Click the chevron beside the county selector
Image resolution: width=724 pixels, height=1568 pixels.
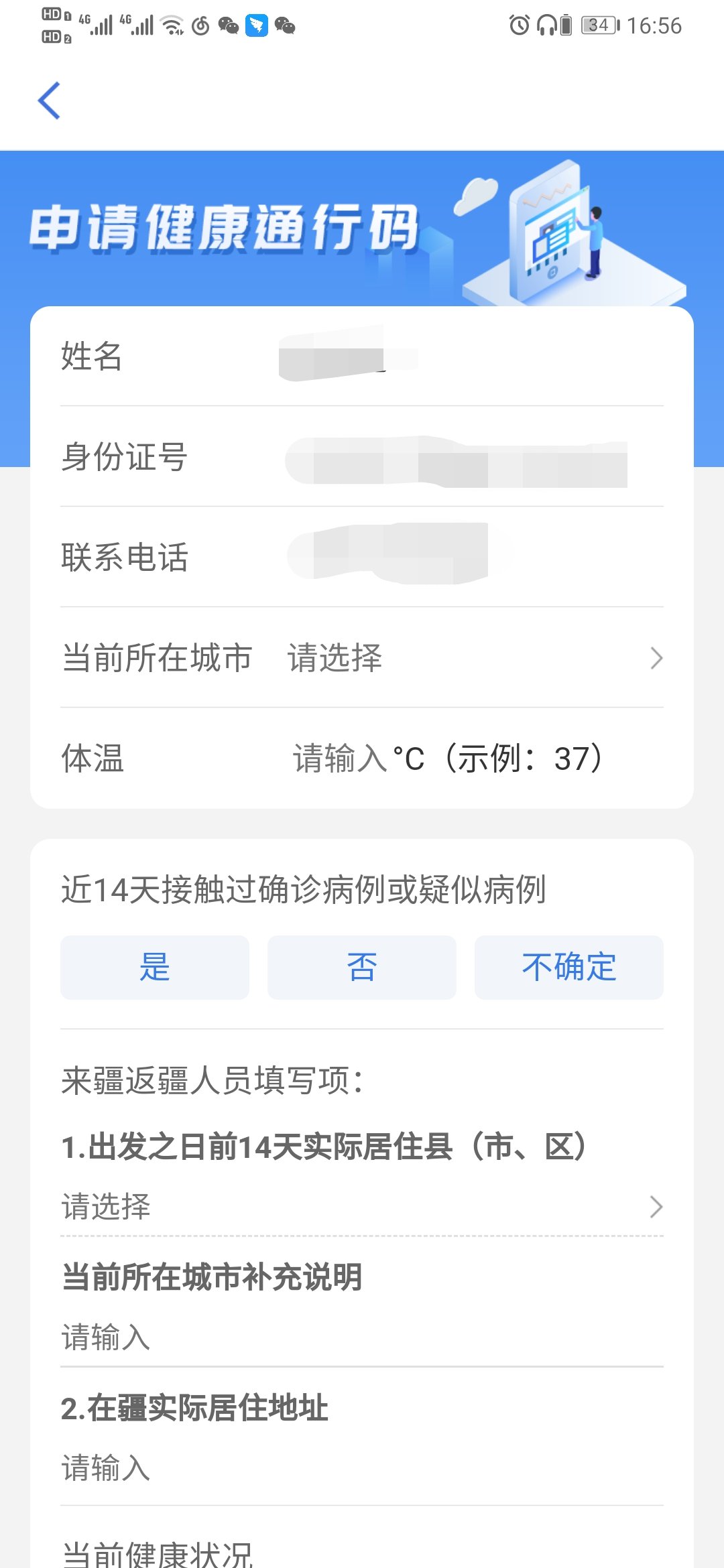pyautogui.click(x=657, y=1206)
